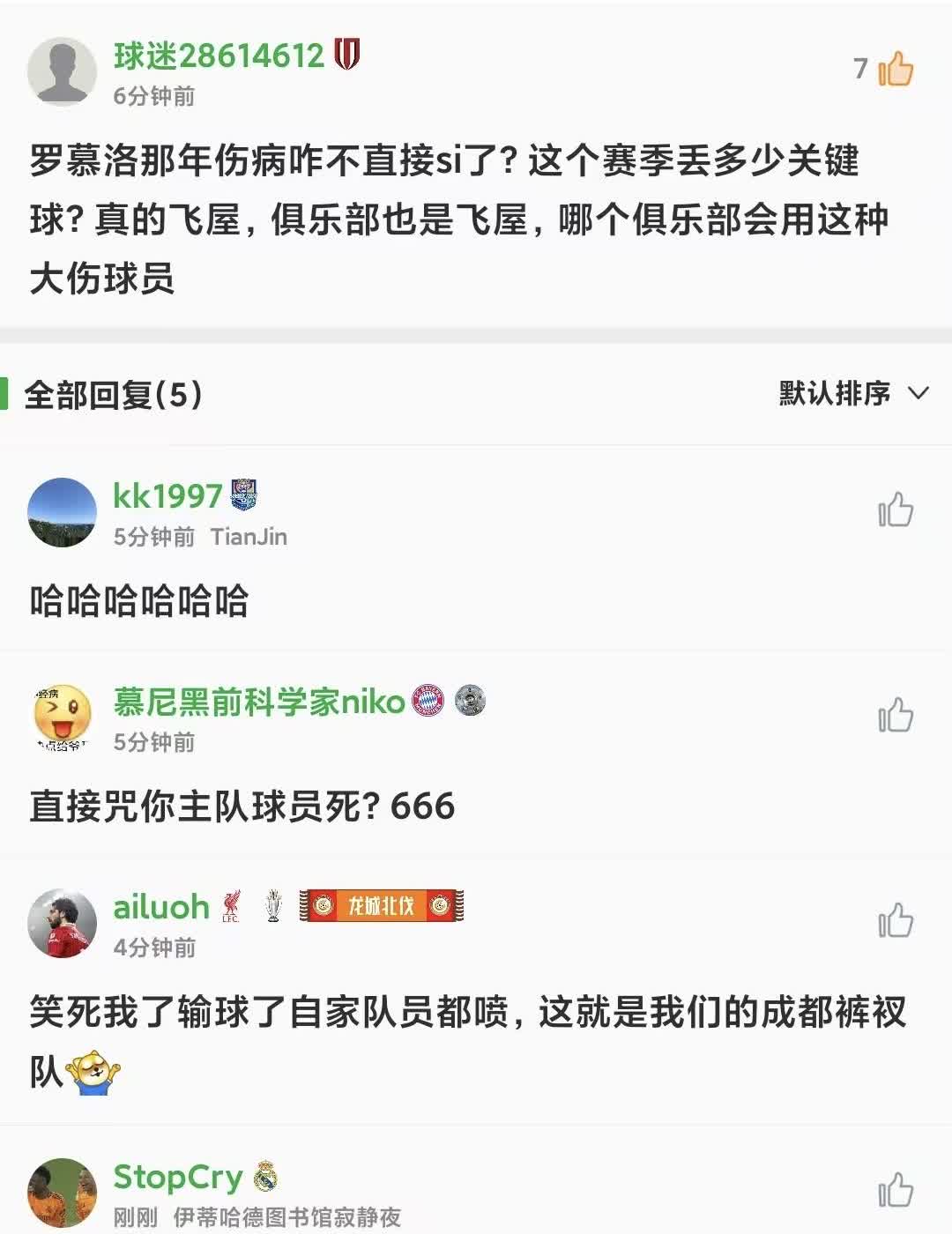Open username StopCry
952x1234 pixels.
point(177,1177)
